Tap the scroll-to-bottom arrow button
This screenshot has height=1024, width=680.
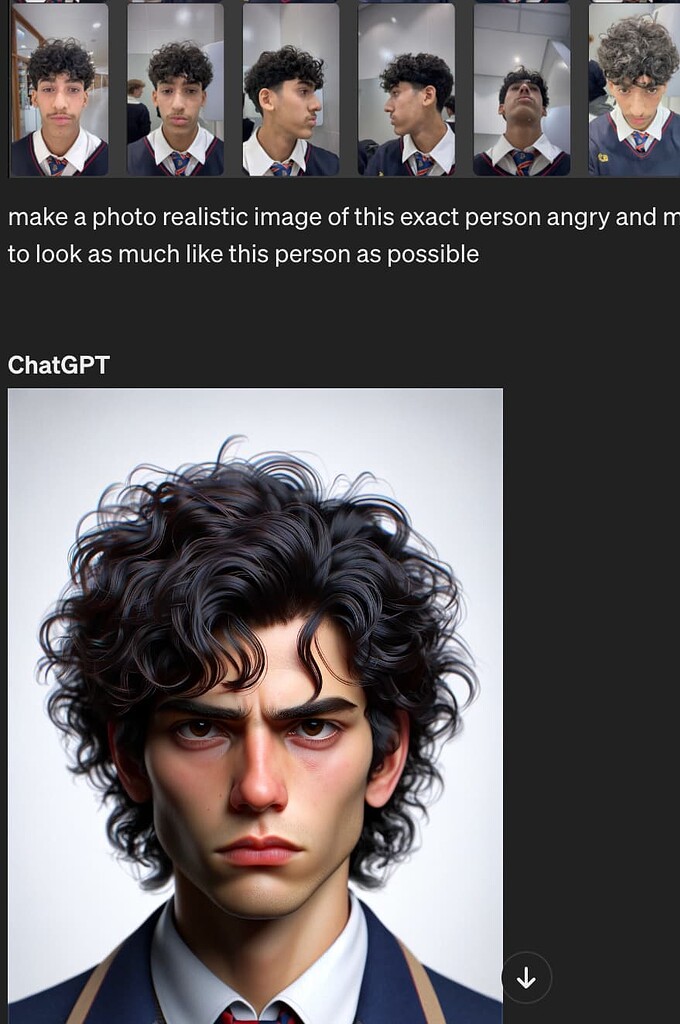tap(526, 978)
